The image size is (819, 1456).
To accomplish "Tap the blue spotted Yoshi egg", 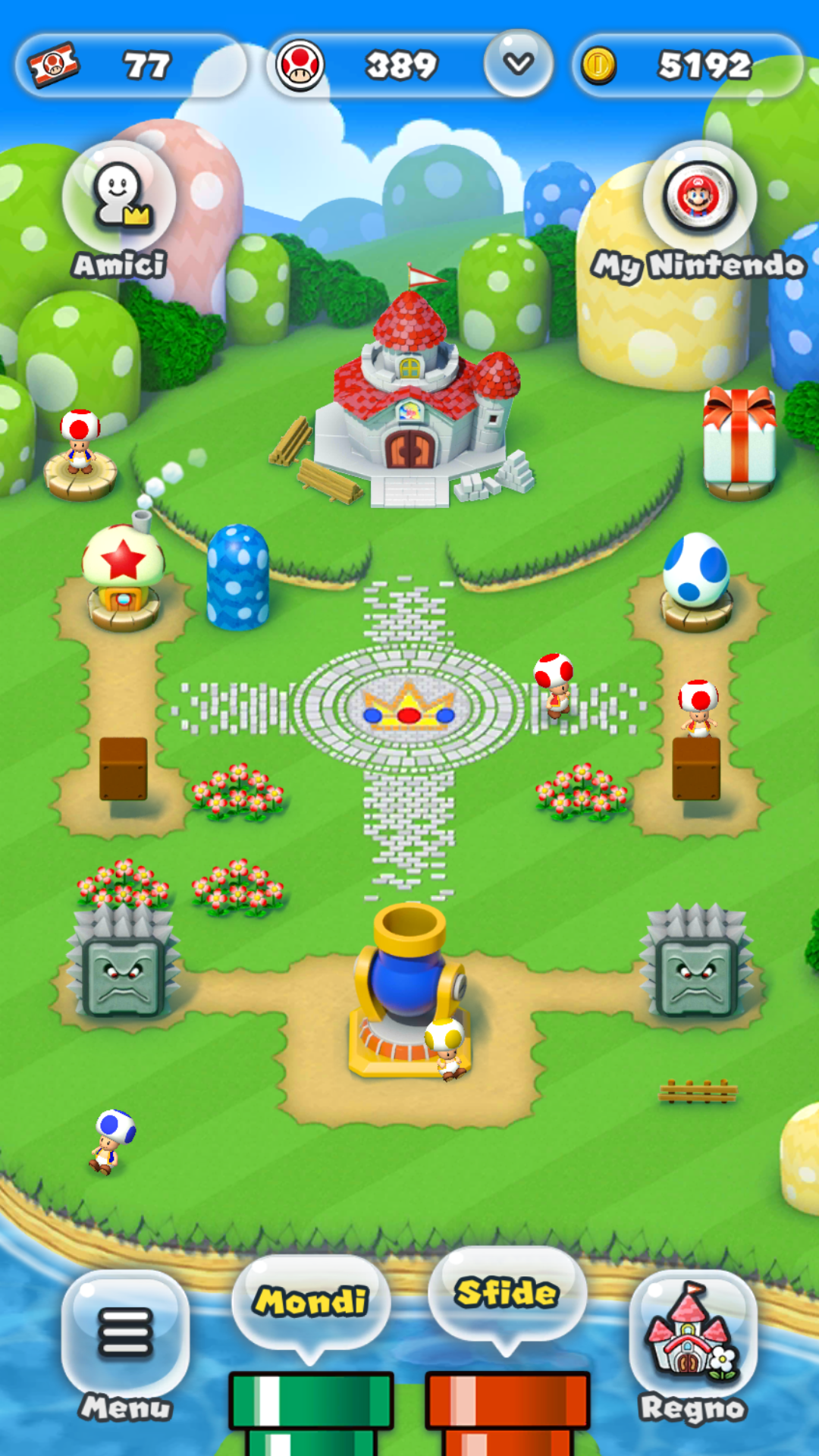I will click(696, 581).
